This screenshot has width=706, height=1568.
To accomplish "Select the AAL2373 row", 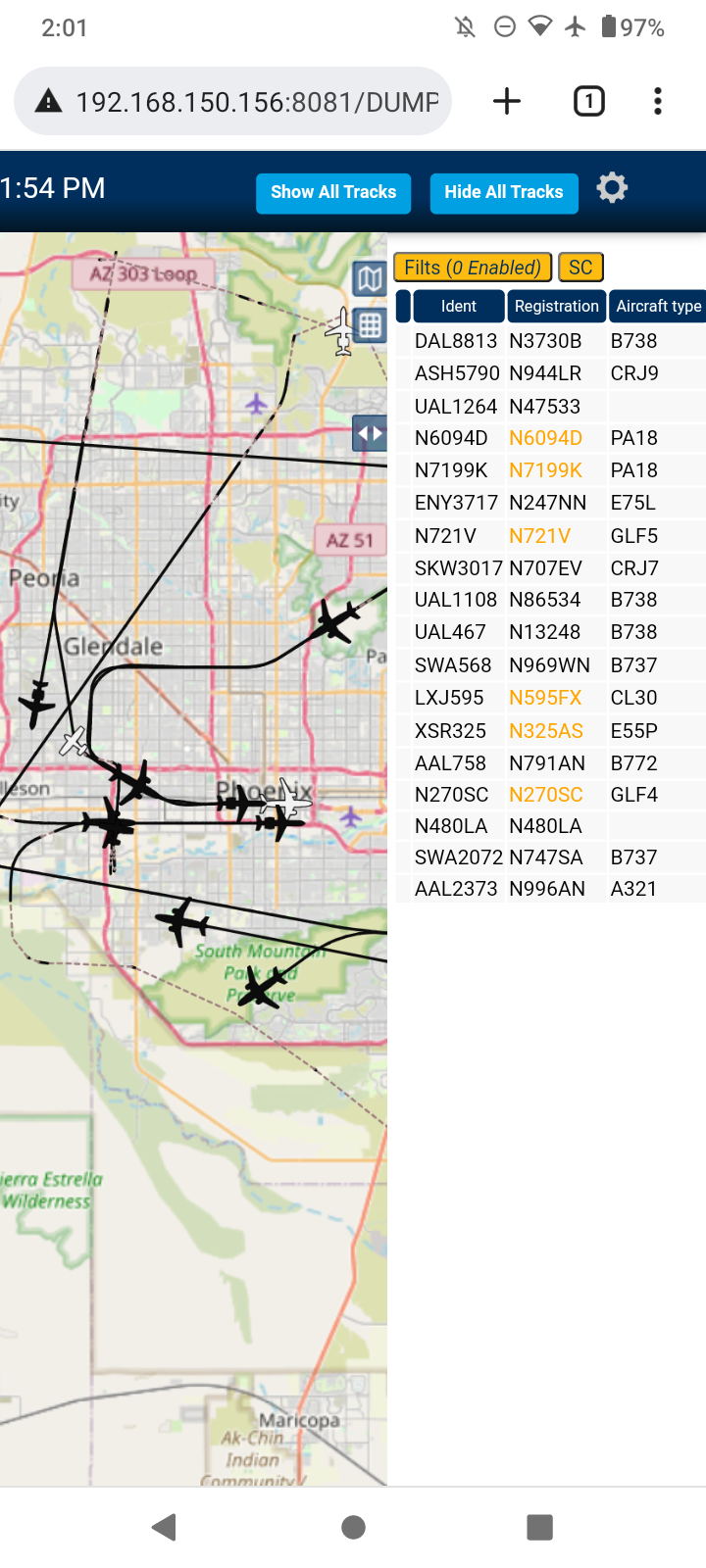I will point(551,889).
